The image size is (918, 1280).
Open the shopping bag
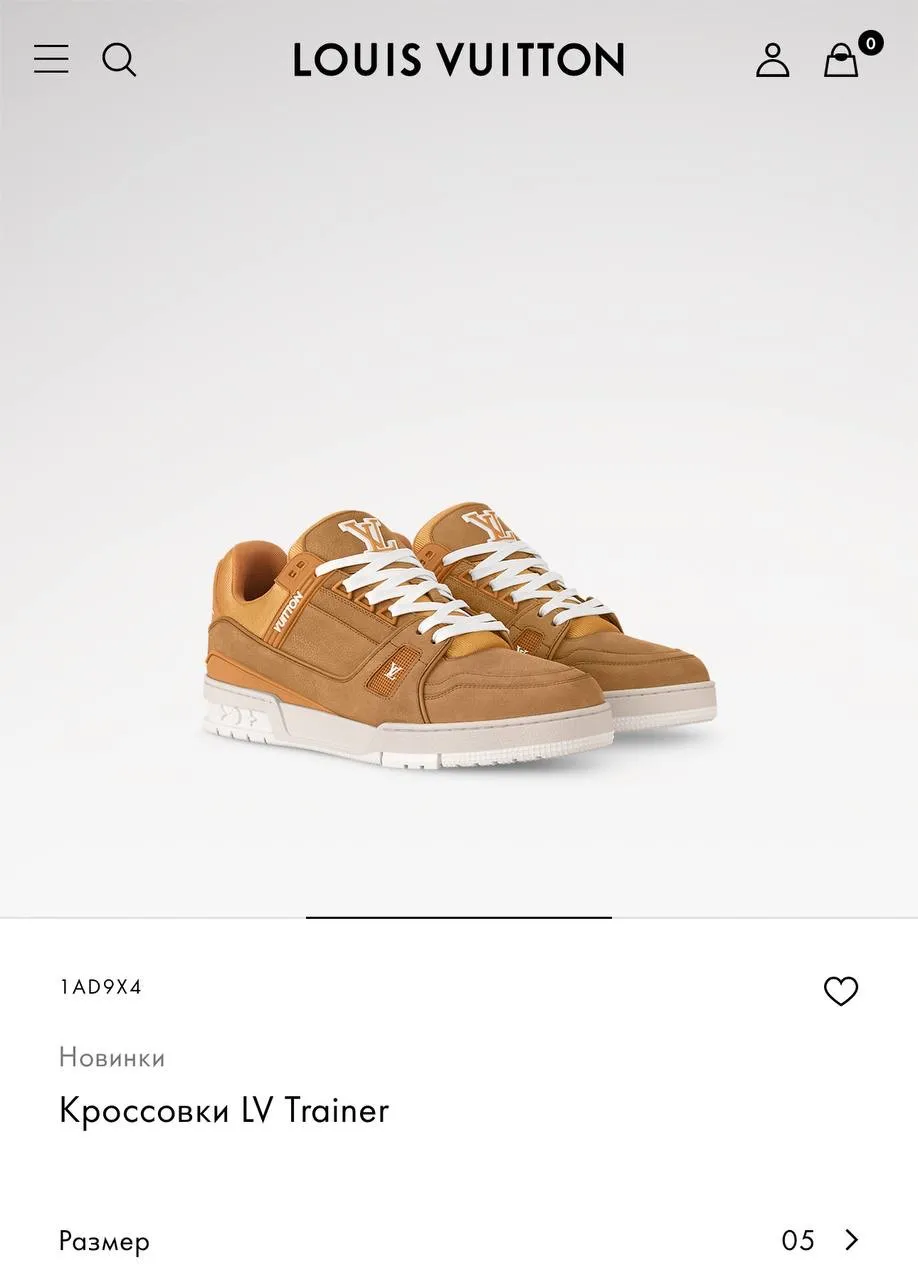[842, 60]
